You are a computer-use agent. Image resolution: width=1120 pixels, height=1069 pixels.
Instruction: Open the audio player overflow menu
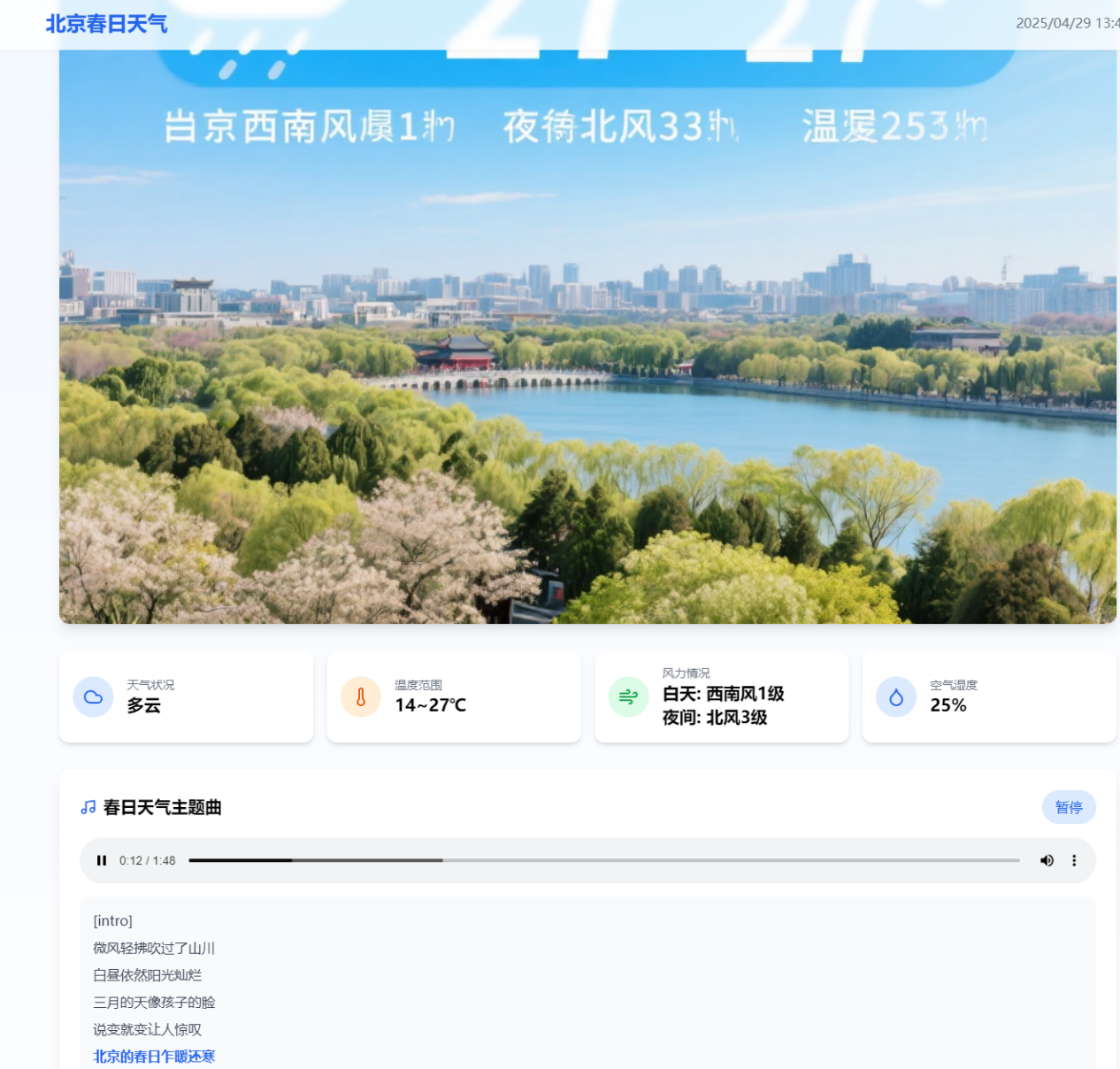[1074, 860]
